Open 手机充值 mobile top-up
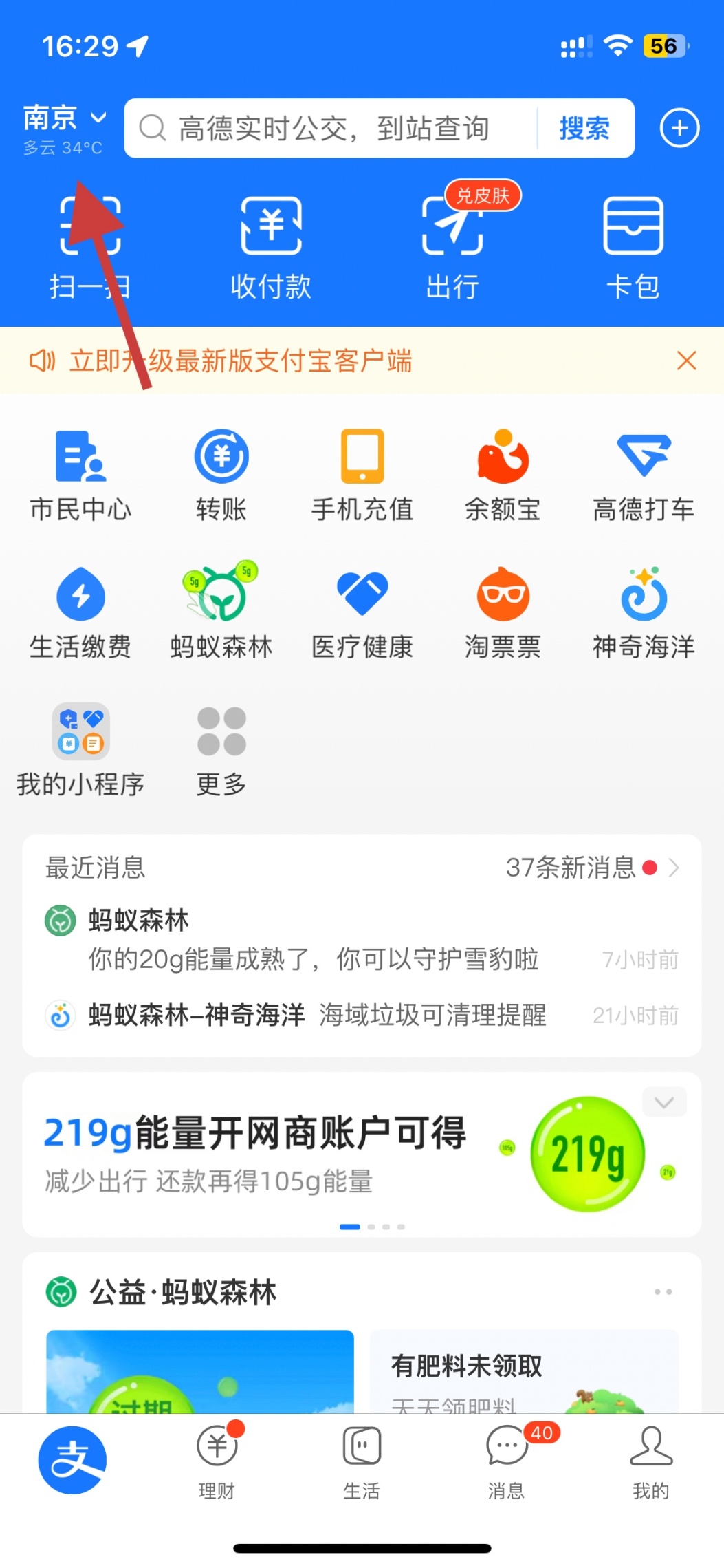 [362, 474]
